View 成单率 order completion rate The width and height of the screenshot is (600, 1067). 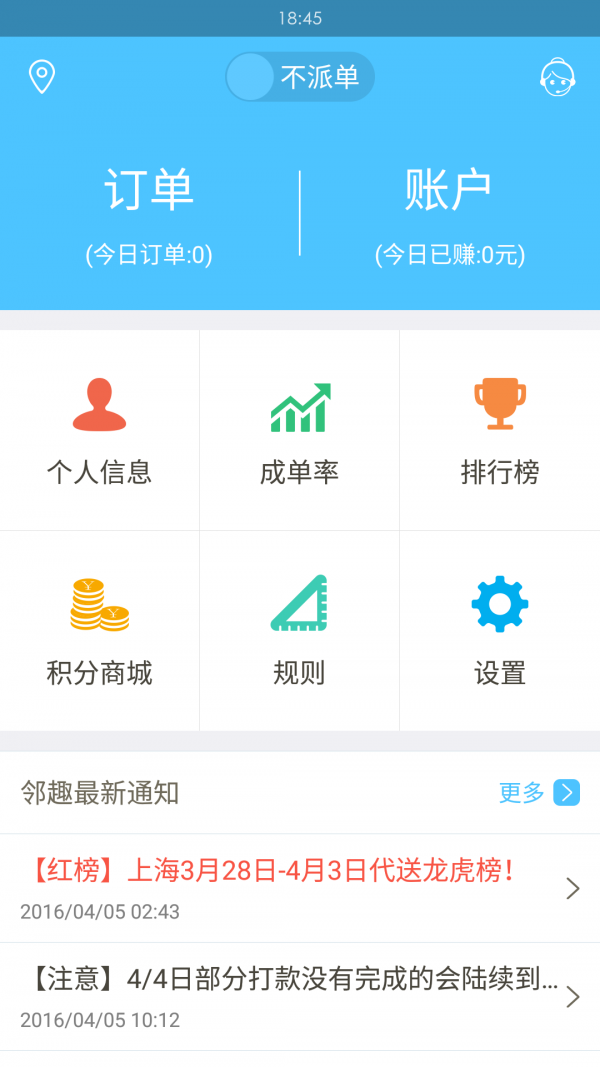point(299,430)
